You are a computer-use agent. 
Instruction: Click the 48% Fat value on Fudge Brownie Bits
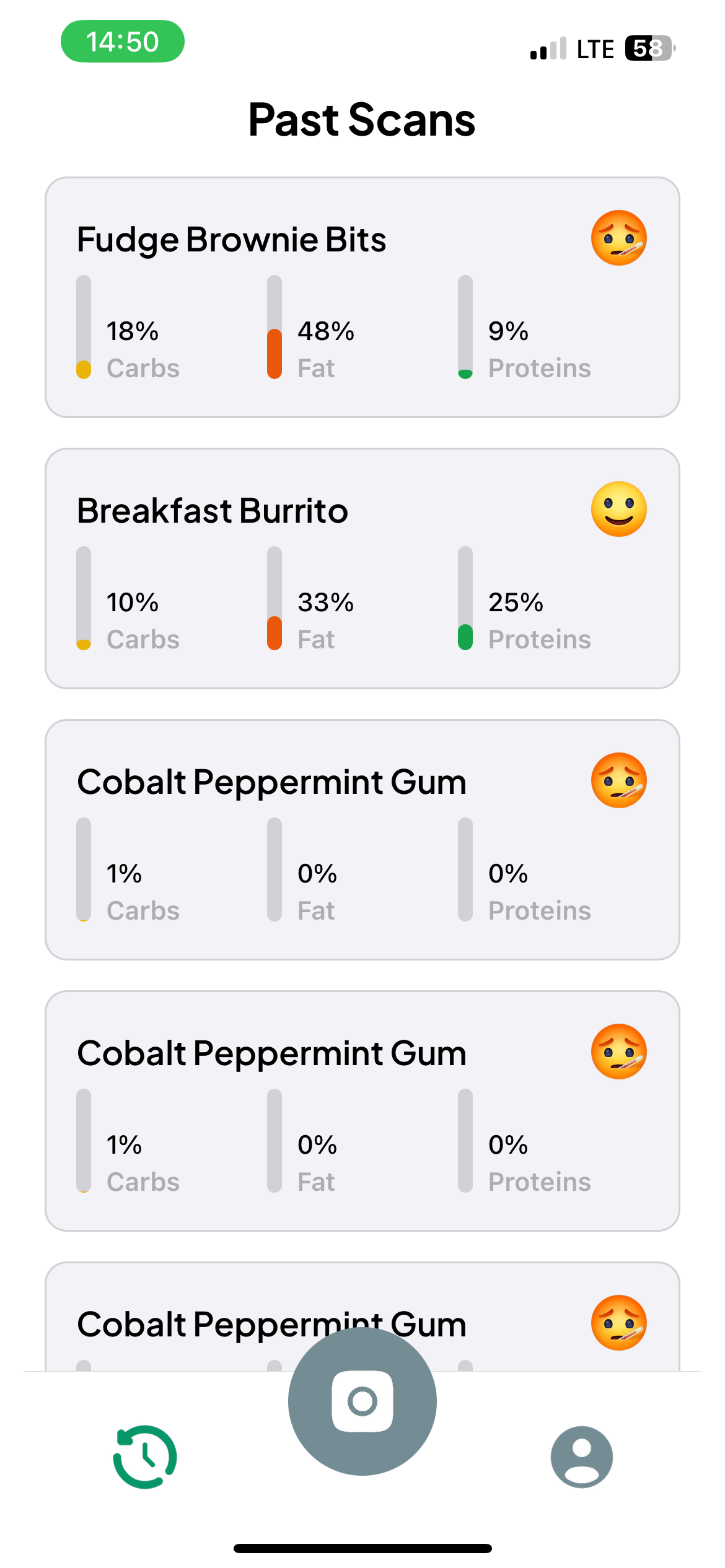click(326, 331)
